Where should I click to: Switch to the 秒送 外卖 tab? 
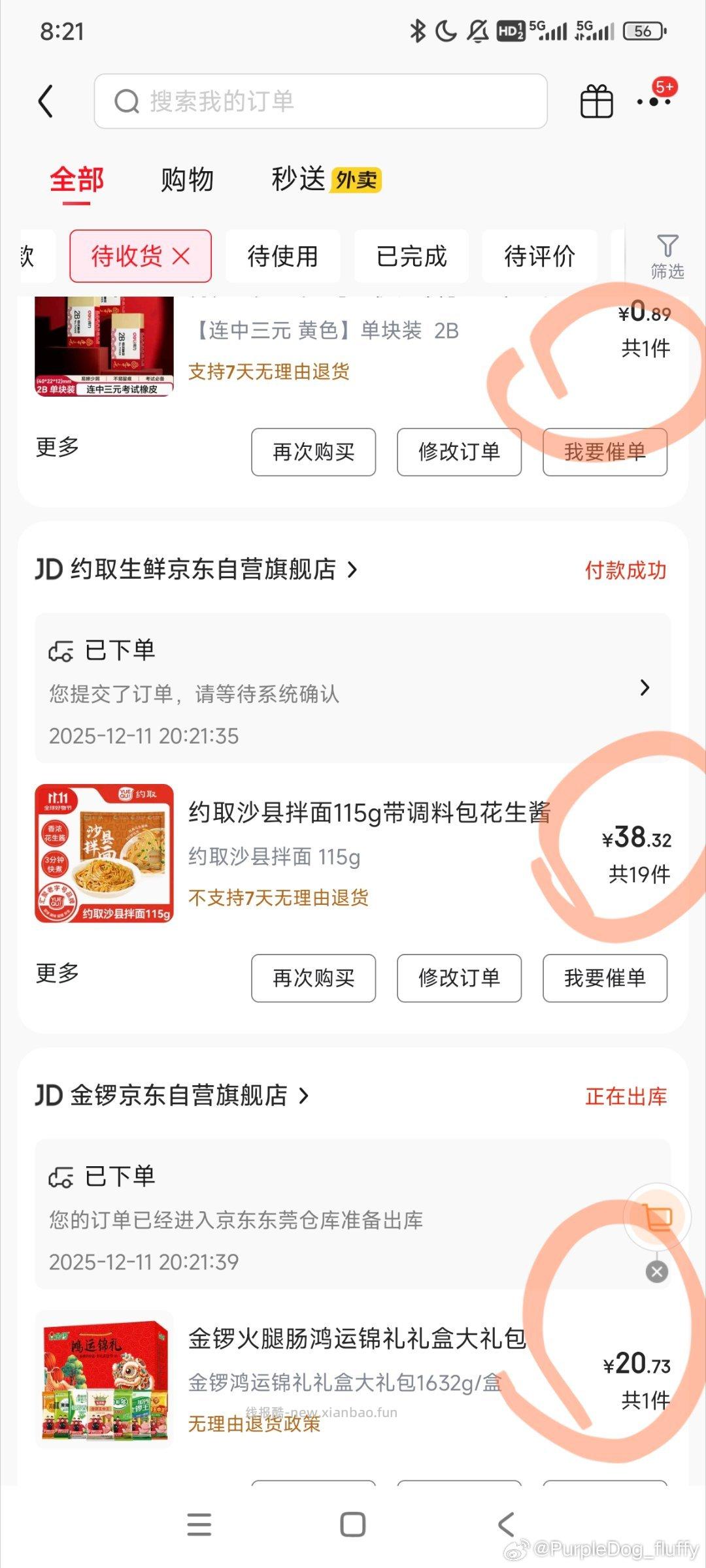326,180
